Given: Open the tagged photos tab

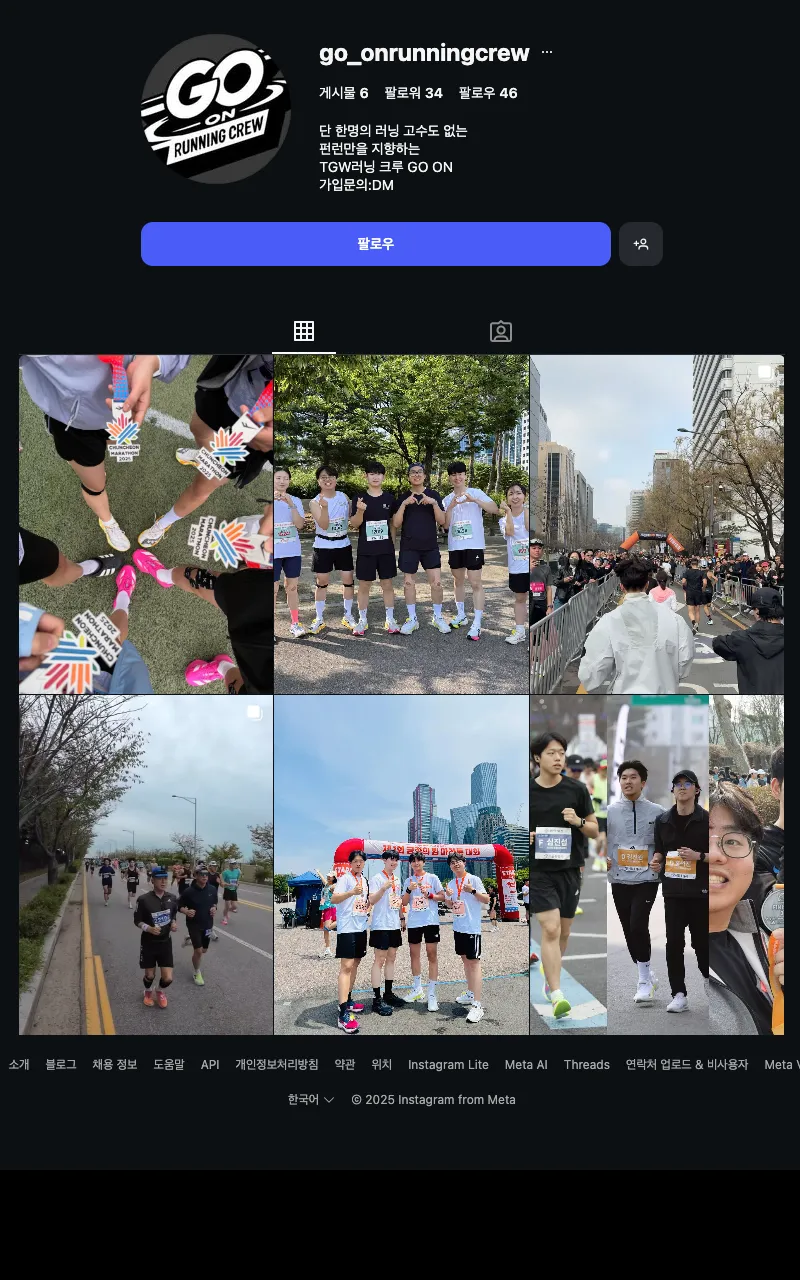Looking at the screenshot, I should (500, 331).
